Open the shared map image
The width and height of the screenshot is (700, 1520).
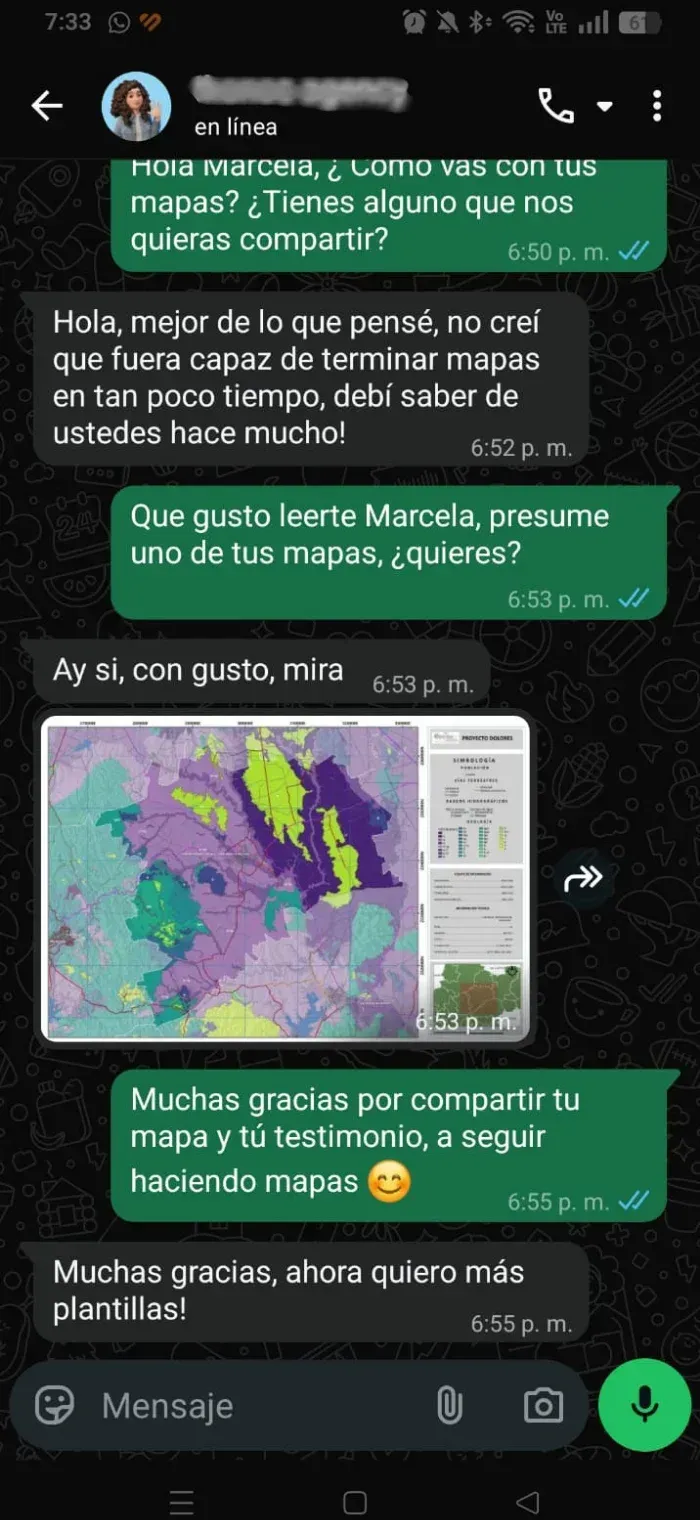(x=284, y=878)
